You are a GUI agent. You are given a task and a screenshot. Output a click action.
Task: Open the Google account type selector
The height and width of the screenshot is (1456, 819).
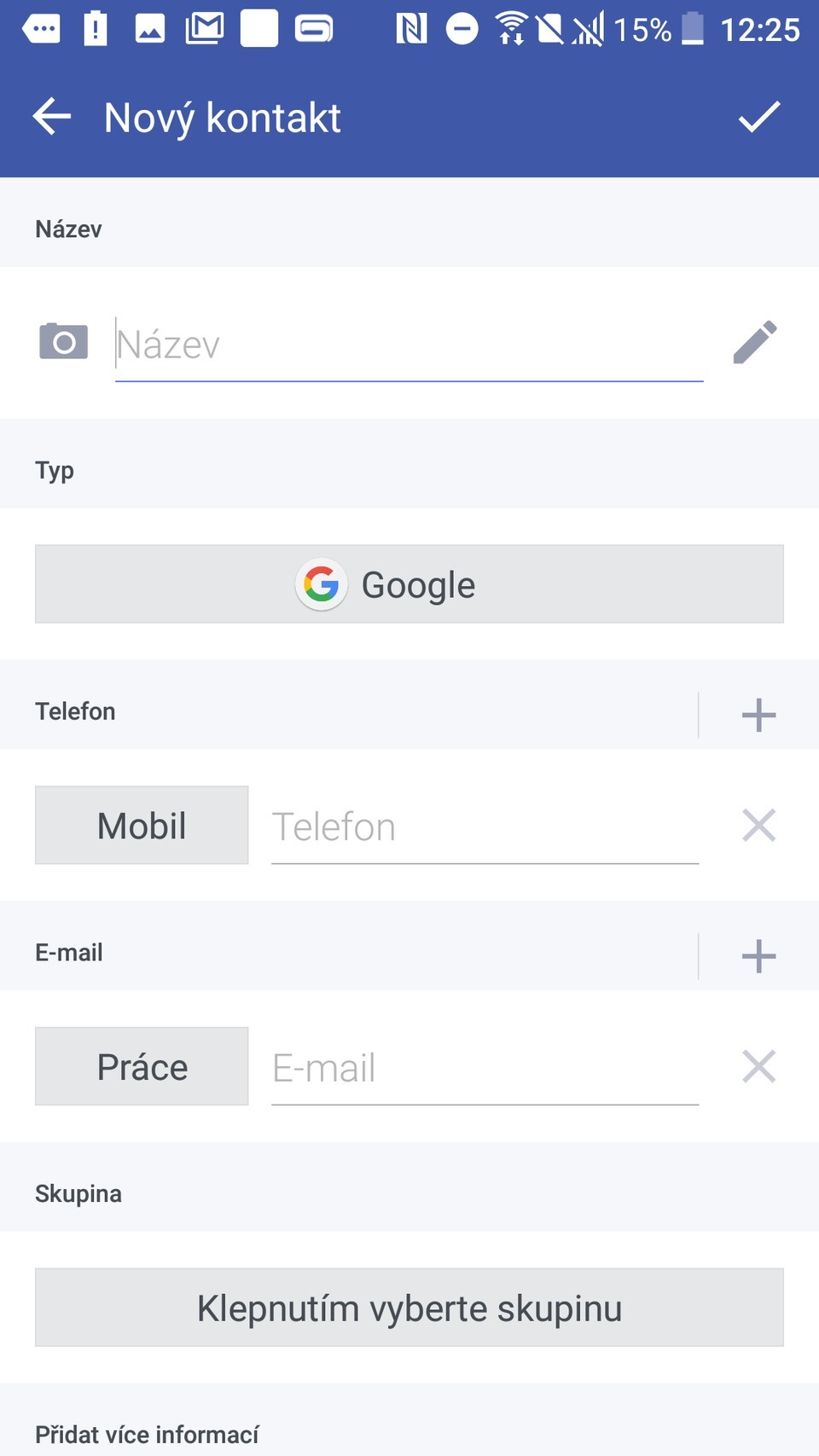coord(409,584)
